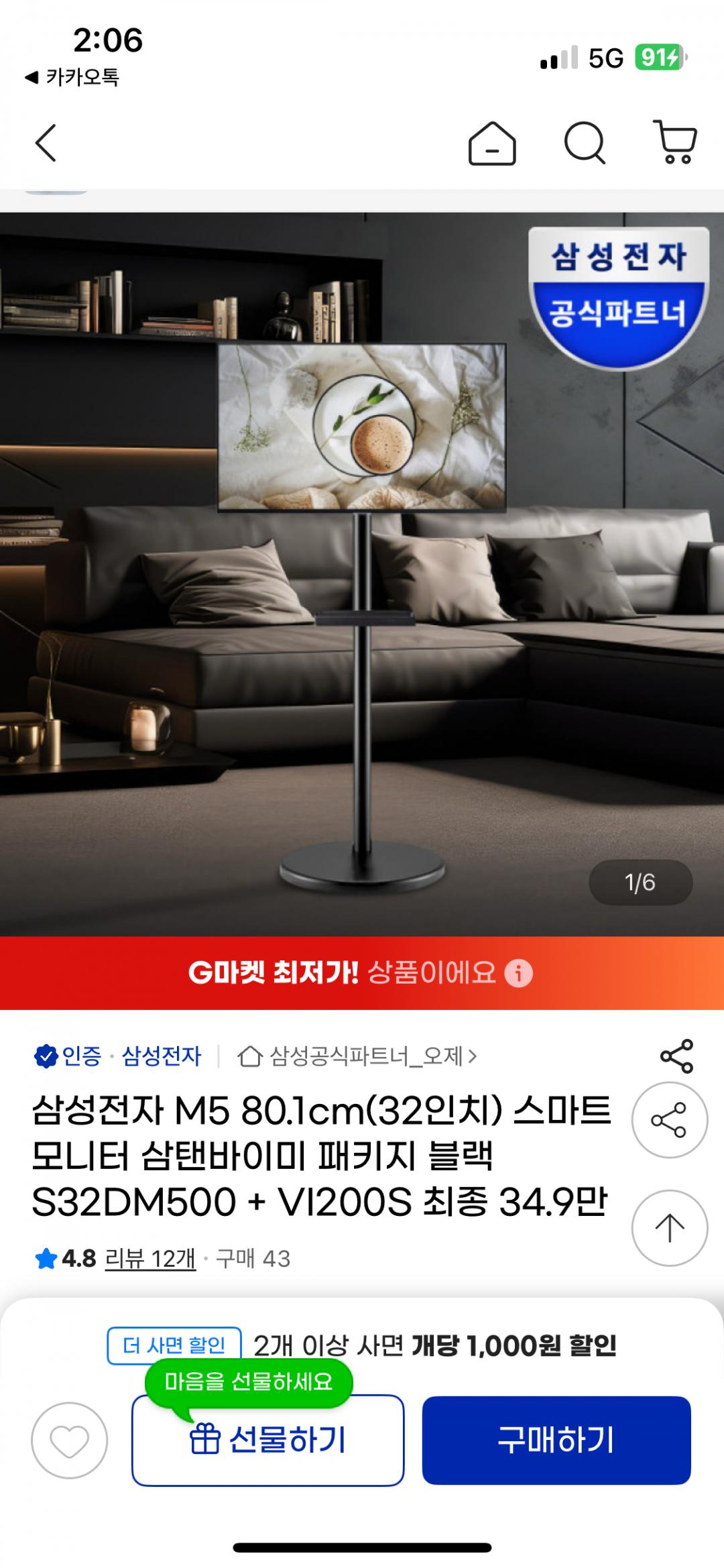Tap the 더 사면 할인 badge
The height and width of the screenshot is (1568, 724).
pos(174,1345)
